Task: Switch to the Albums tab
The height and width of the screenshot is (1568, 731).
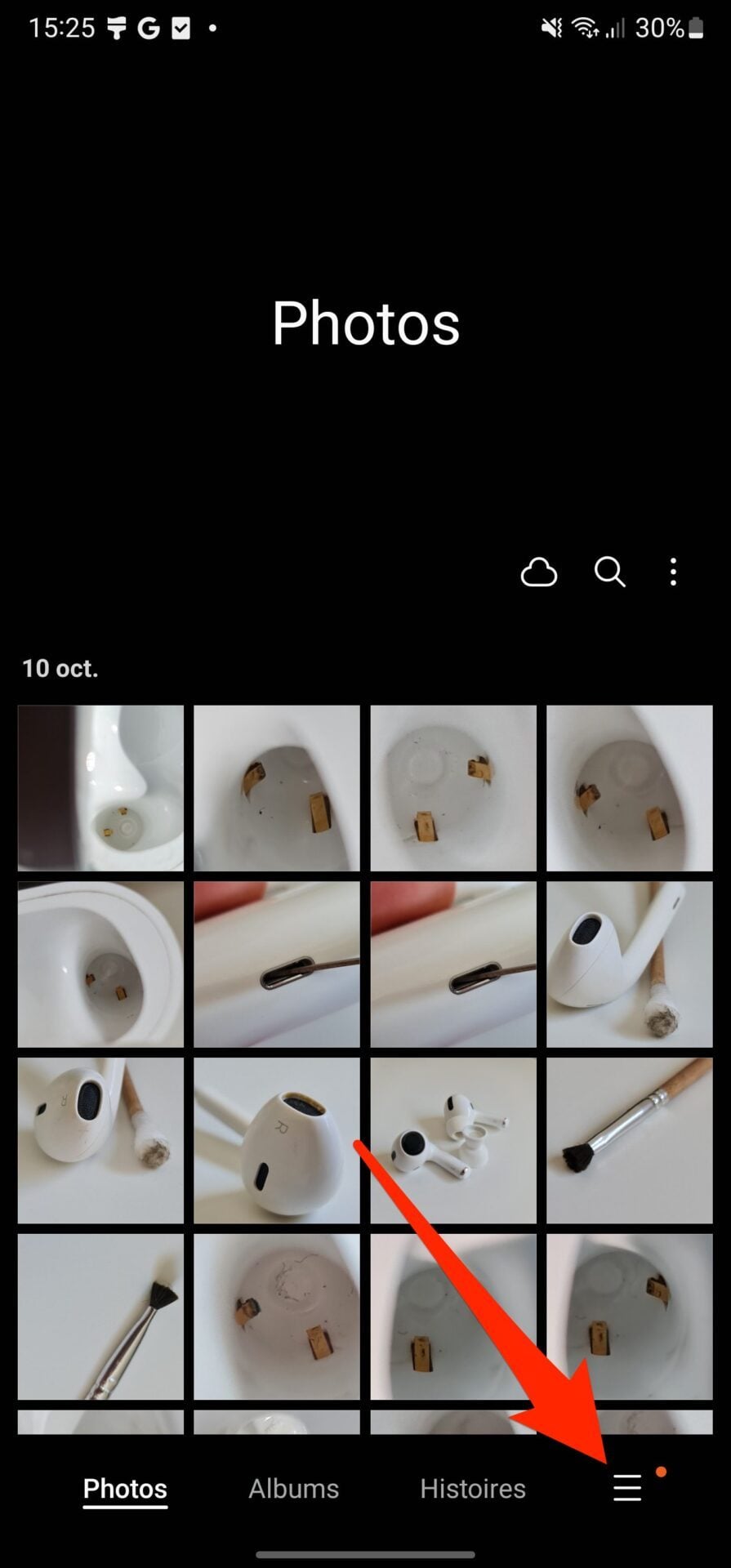Action: coord(293,1489)
